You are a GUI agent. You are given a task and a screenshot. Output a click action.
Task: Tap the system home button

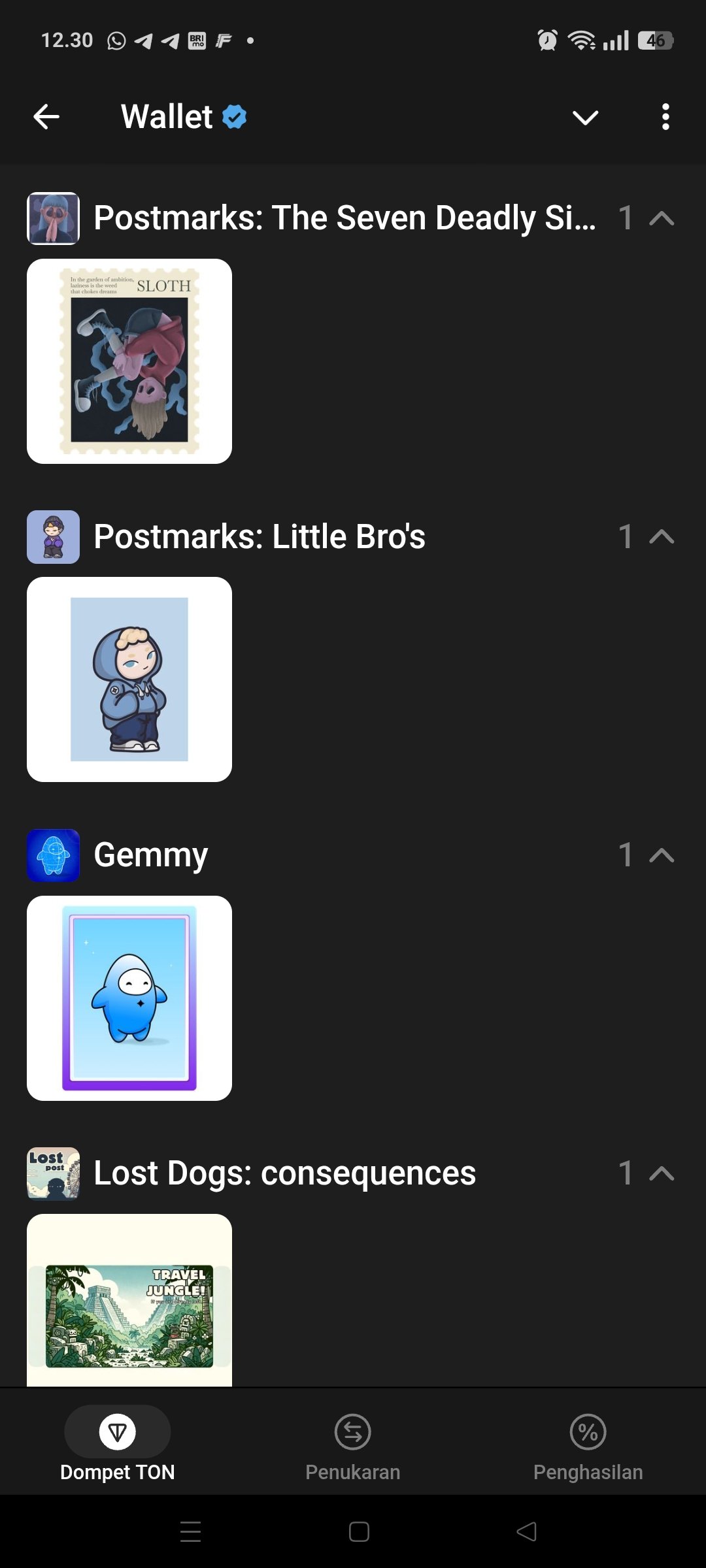[359, 1532]
